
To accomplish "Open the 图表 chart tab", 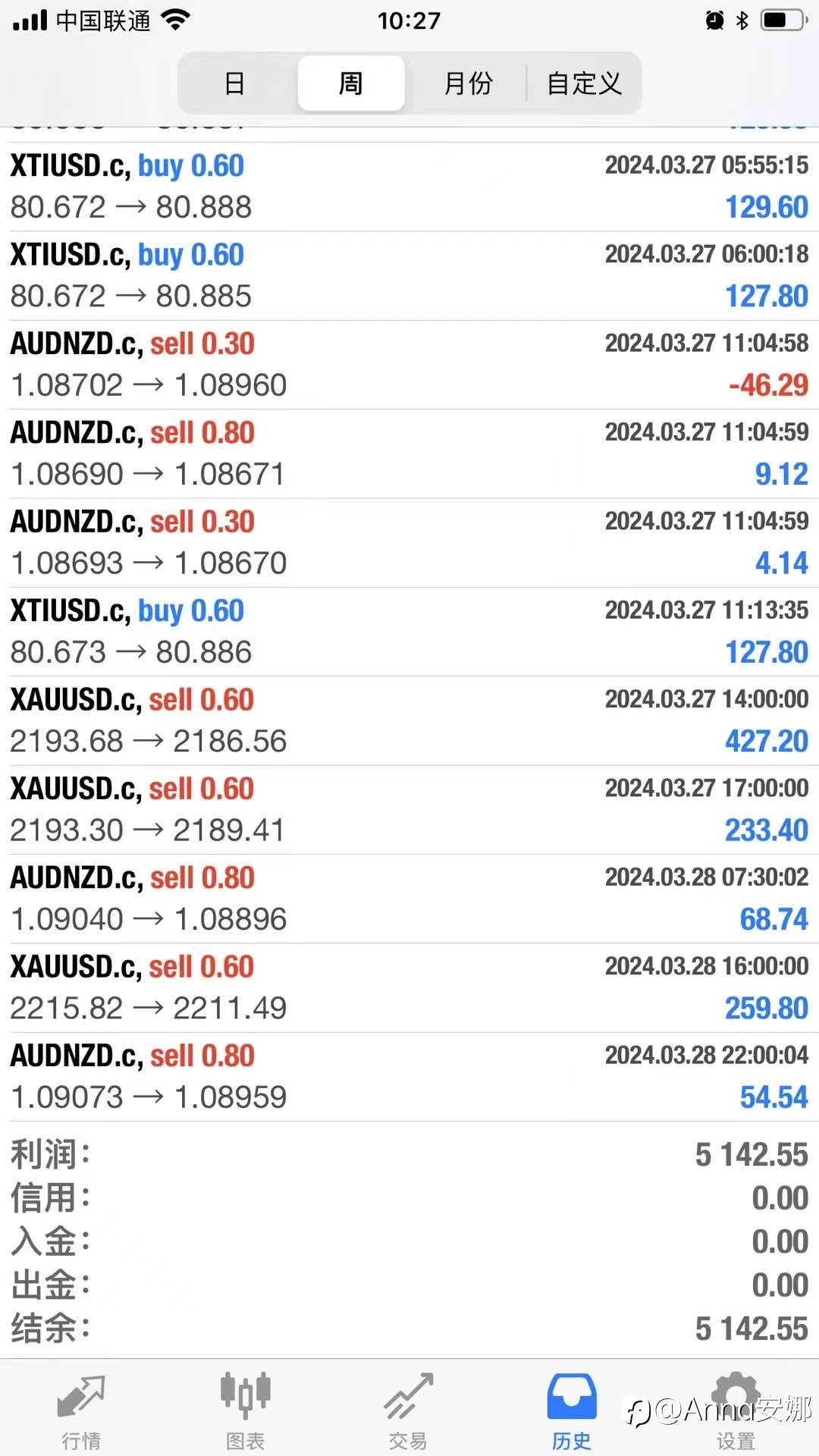I will tap(245, 1410).
